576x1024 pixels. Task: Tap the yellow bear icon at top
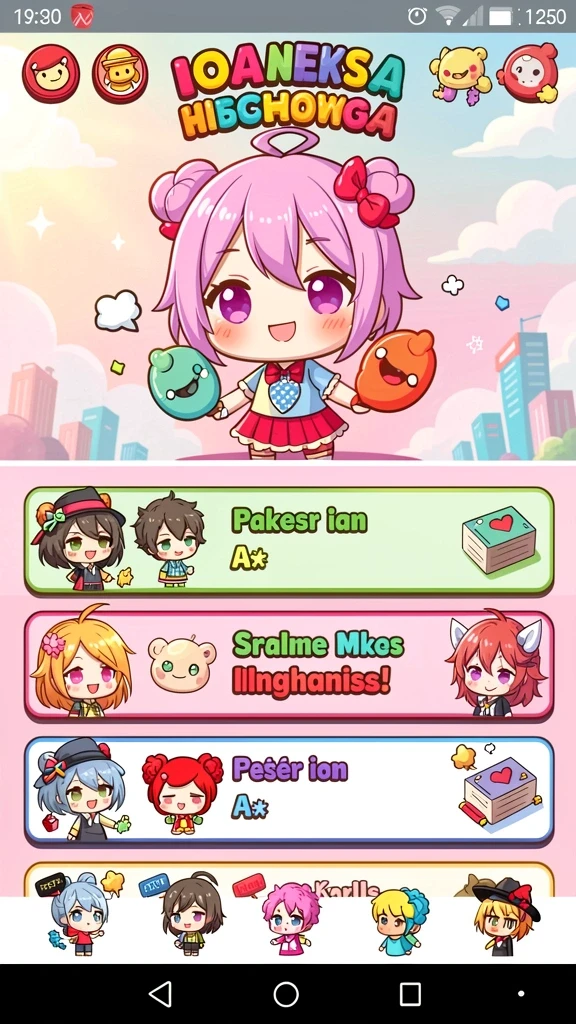[x=460, y=74]
